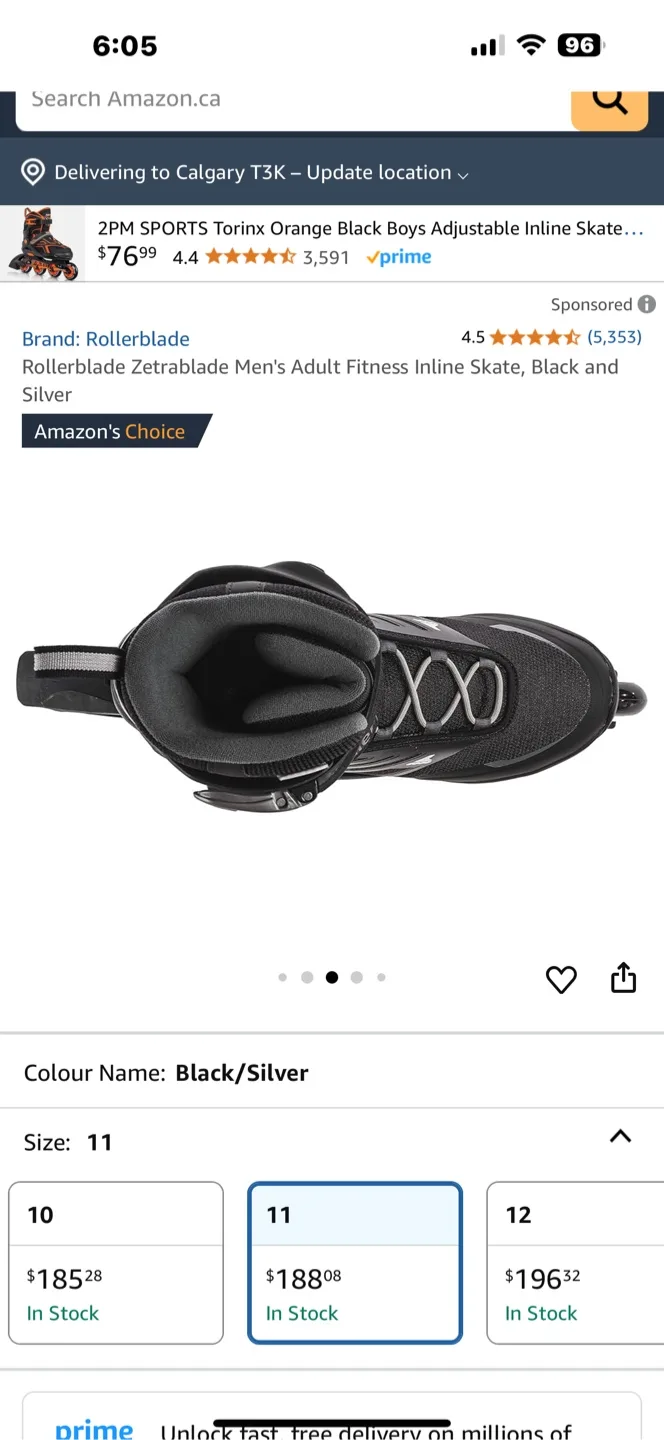
Task: Share this product listing
Action: (x=623, y=977)
